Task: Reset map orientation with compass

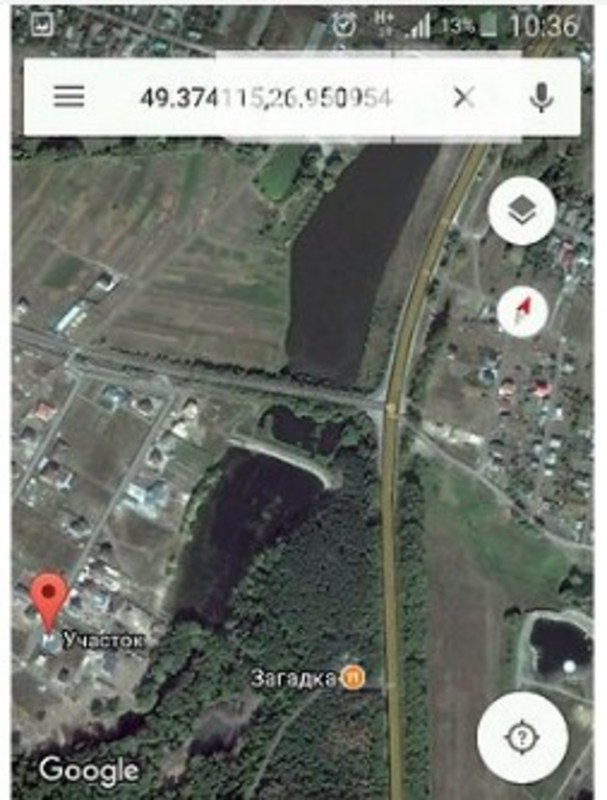Action: (x=522, y=311)
